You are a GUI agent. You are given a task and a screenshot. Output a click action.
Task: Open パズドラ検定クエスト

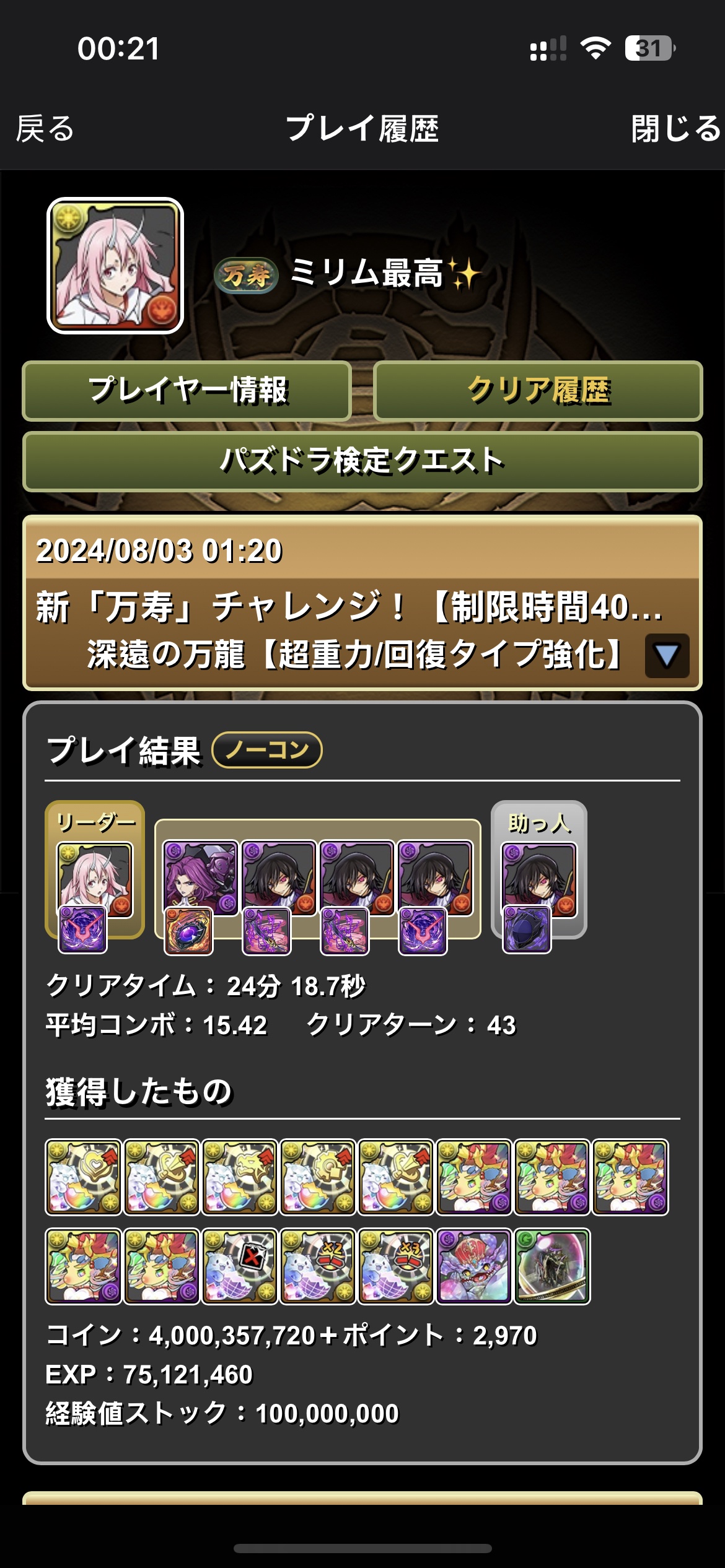coord(362,461)
